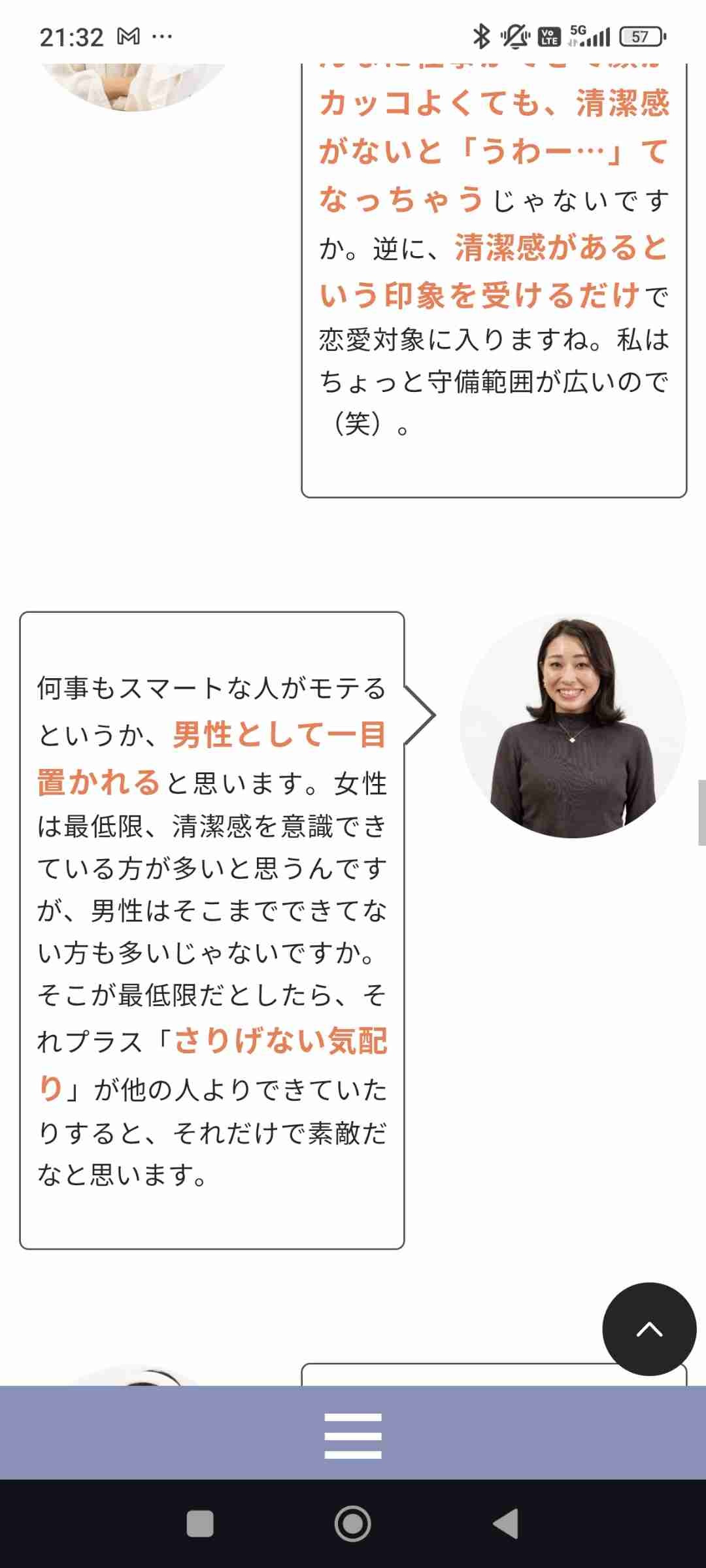The width and height of the screenshot is (706, 1568).
Task: Go back with the system back button
Action: point(506,1524)
